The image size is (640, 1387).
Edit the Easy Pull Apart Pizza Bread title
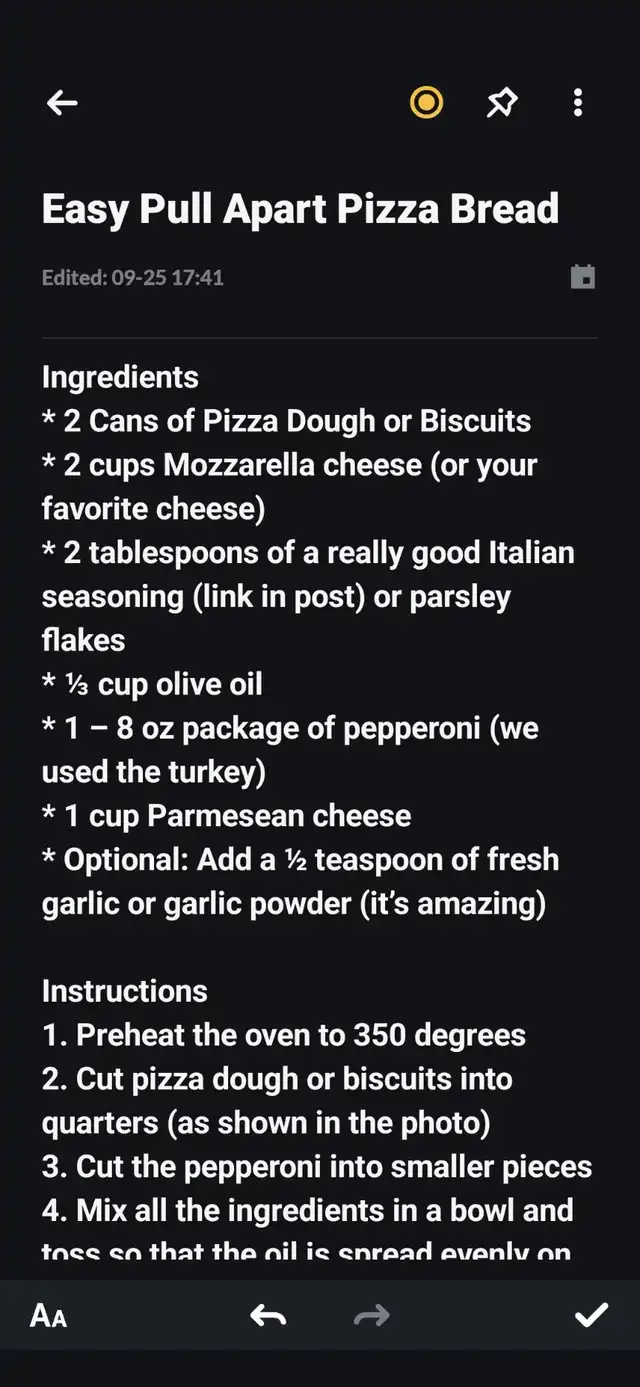[300, 209]
